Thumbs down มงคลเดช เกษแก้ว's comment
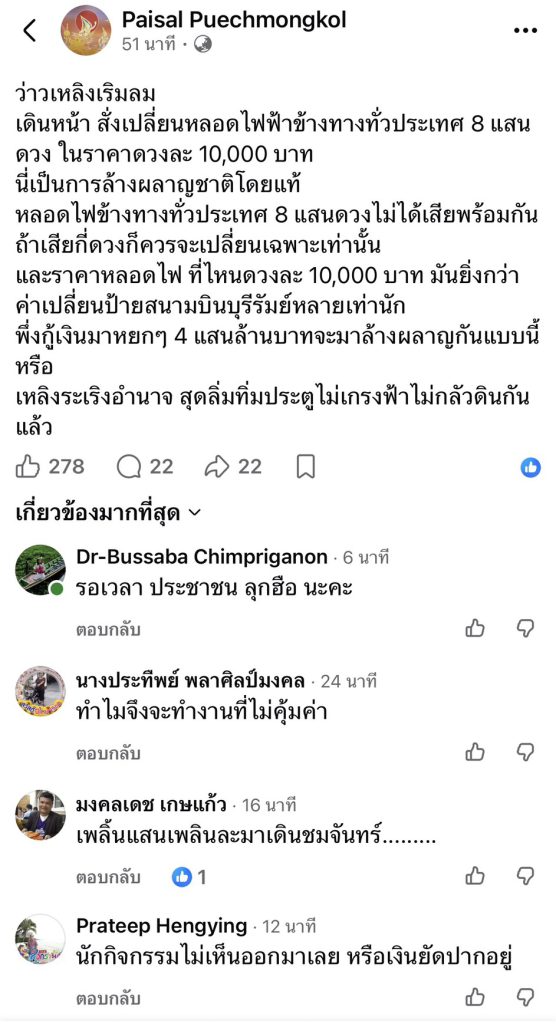The width and height of the screenshot is (556, 1024). click(525, 875)
